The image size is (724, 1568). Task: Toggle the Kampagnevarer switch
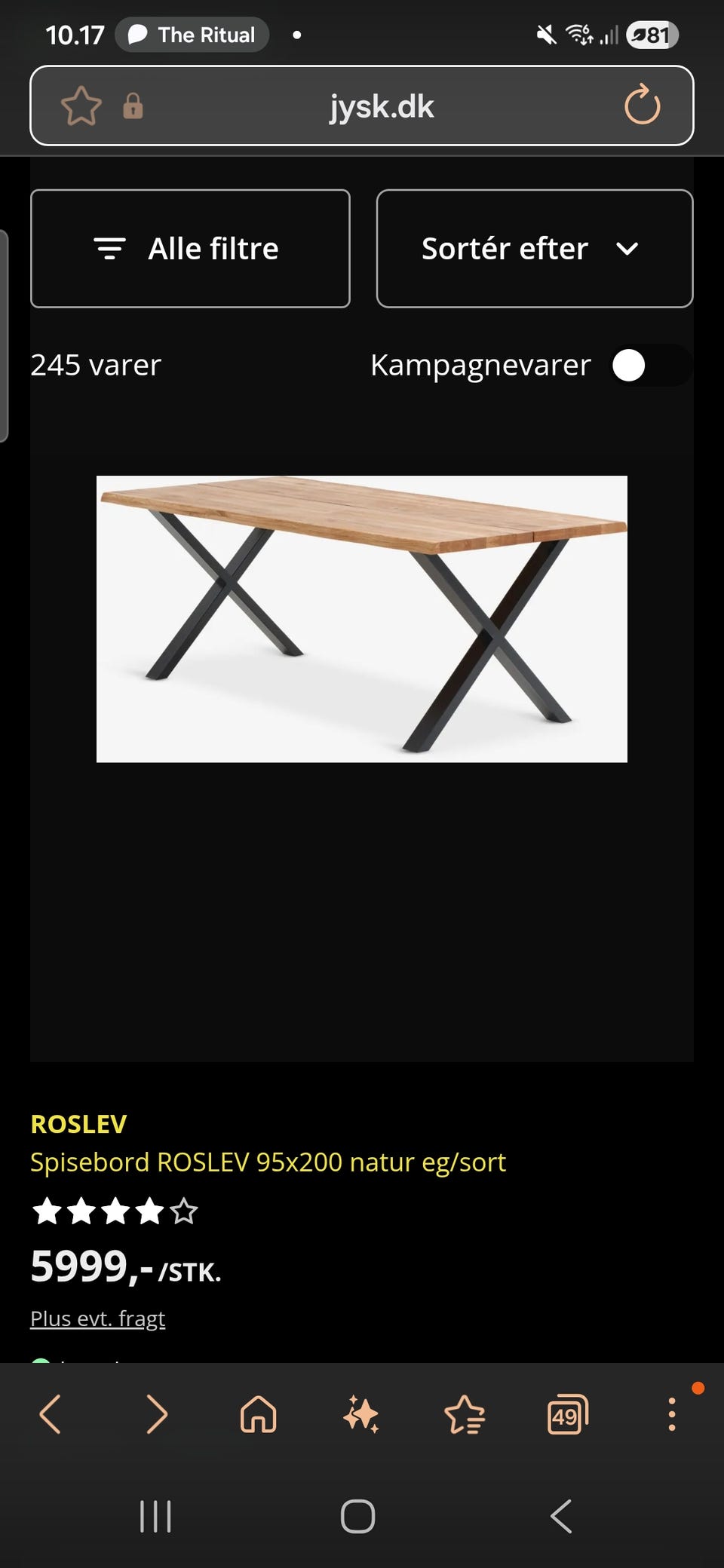[649, 366]
